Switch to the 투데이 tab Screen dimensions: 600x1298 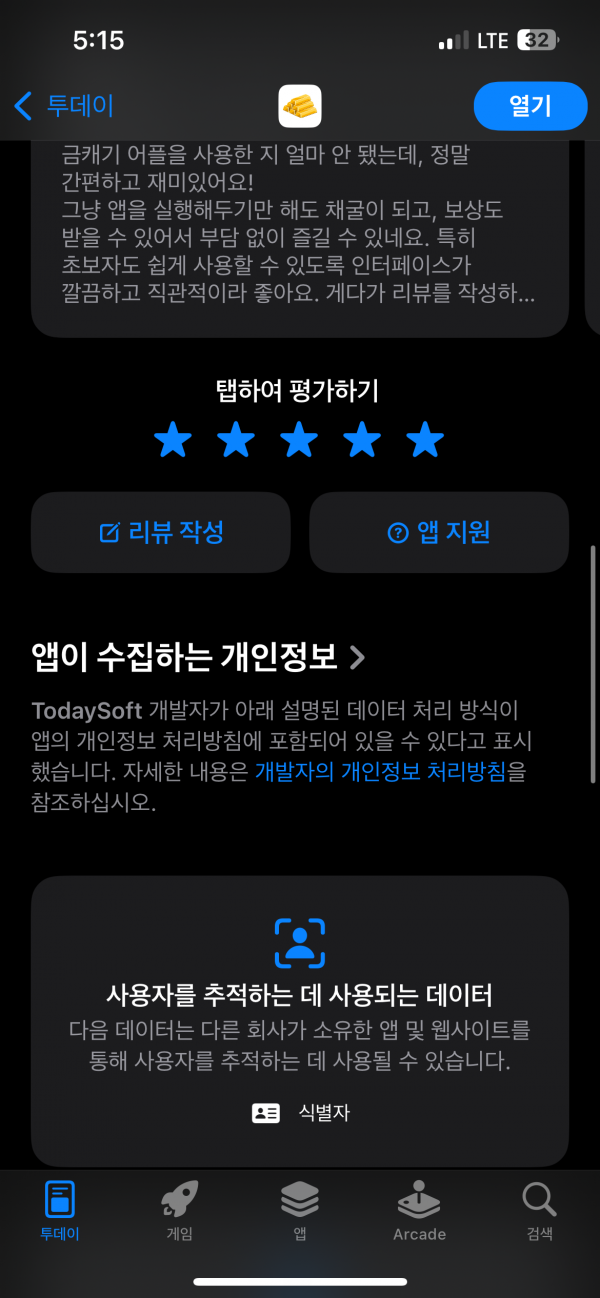(60, 1210)
